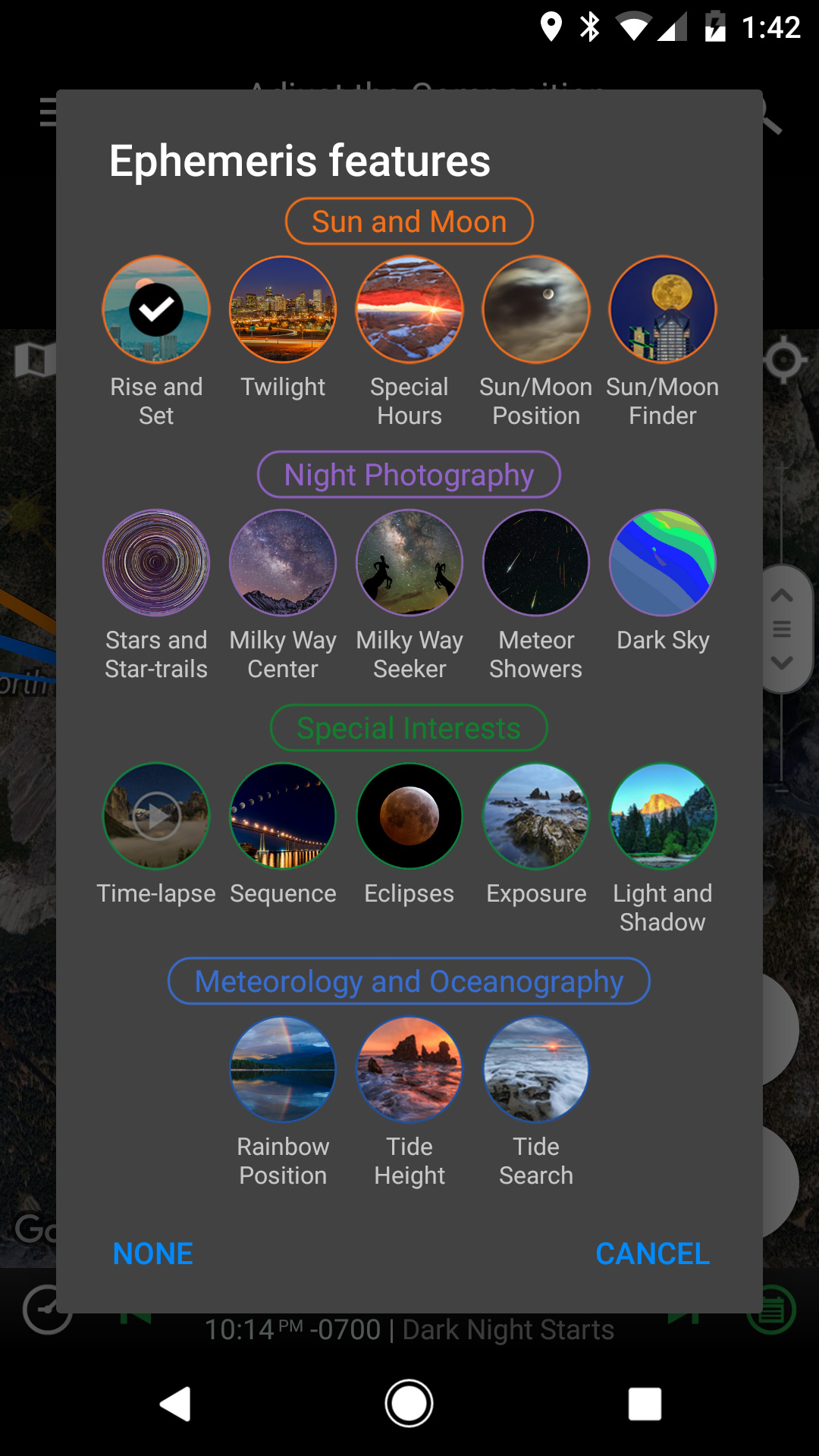Select Eclipses

click(409, 816)
